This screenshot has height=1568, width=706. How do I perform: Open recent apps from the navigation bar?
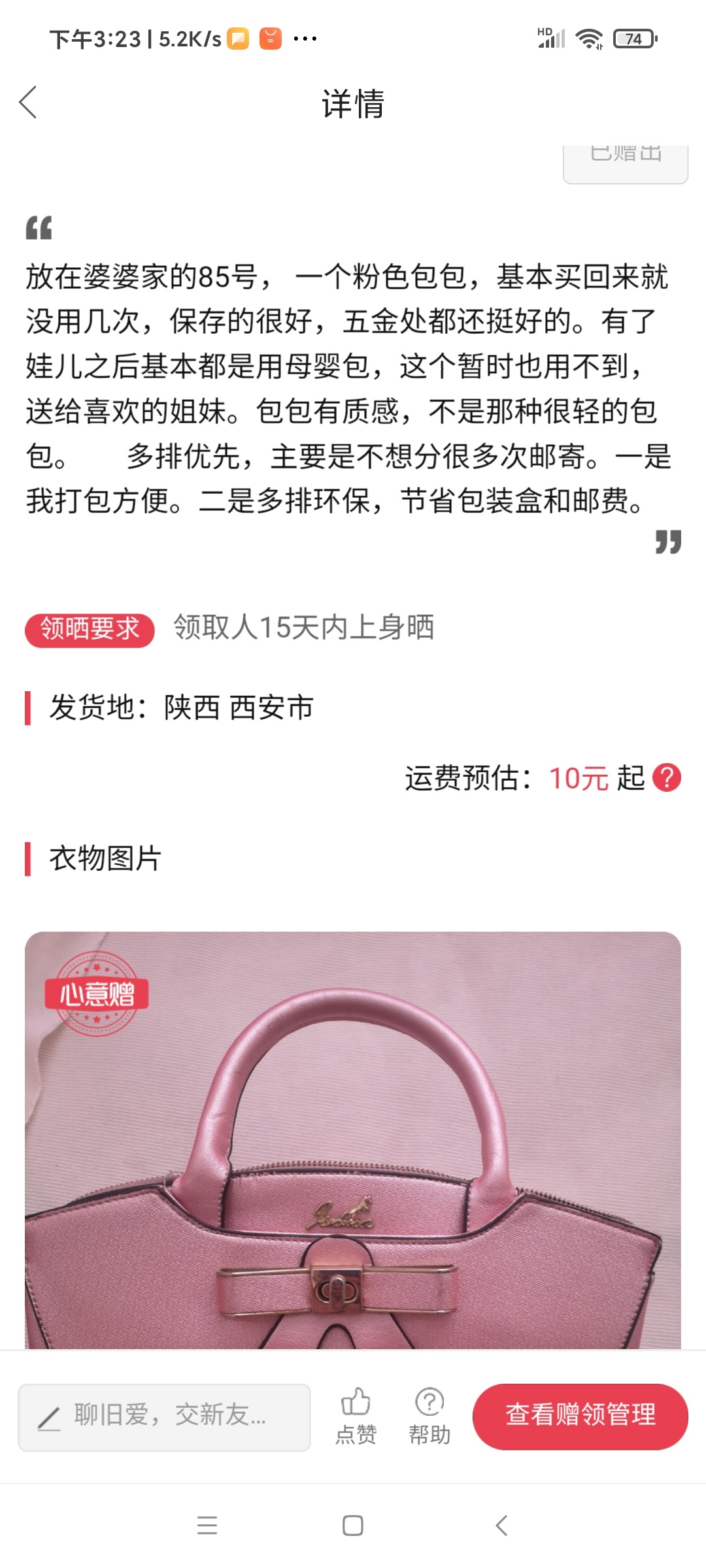coord(207,1526)
